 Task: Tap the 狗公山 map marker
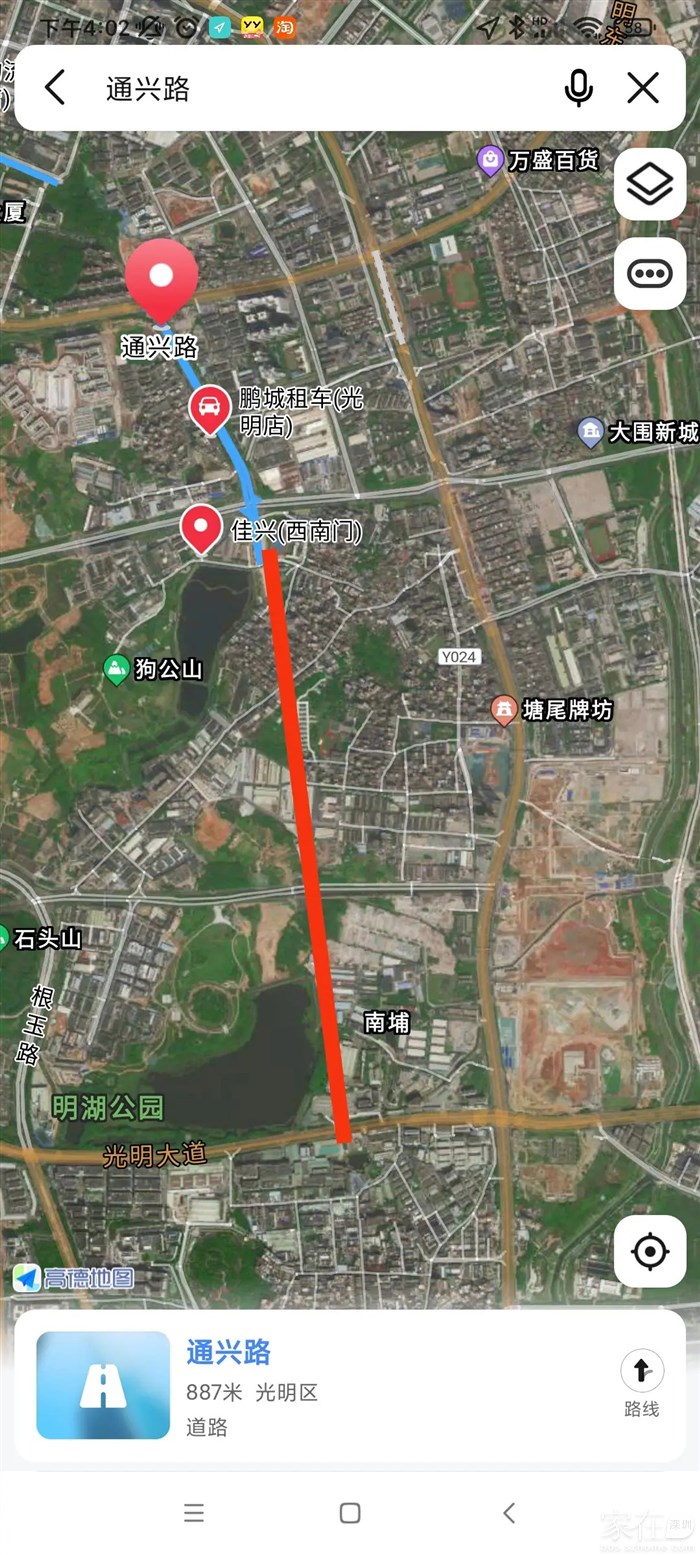pyautogui.click(x=117, y=669)
